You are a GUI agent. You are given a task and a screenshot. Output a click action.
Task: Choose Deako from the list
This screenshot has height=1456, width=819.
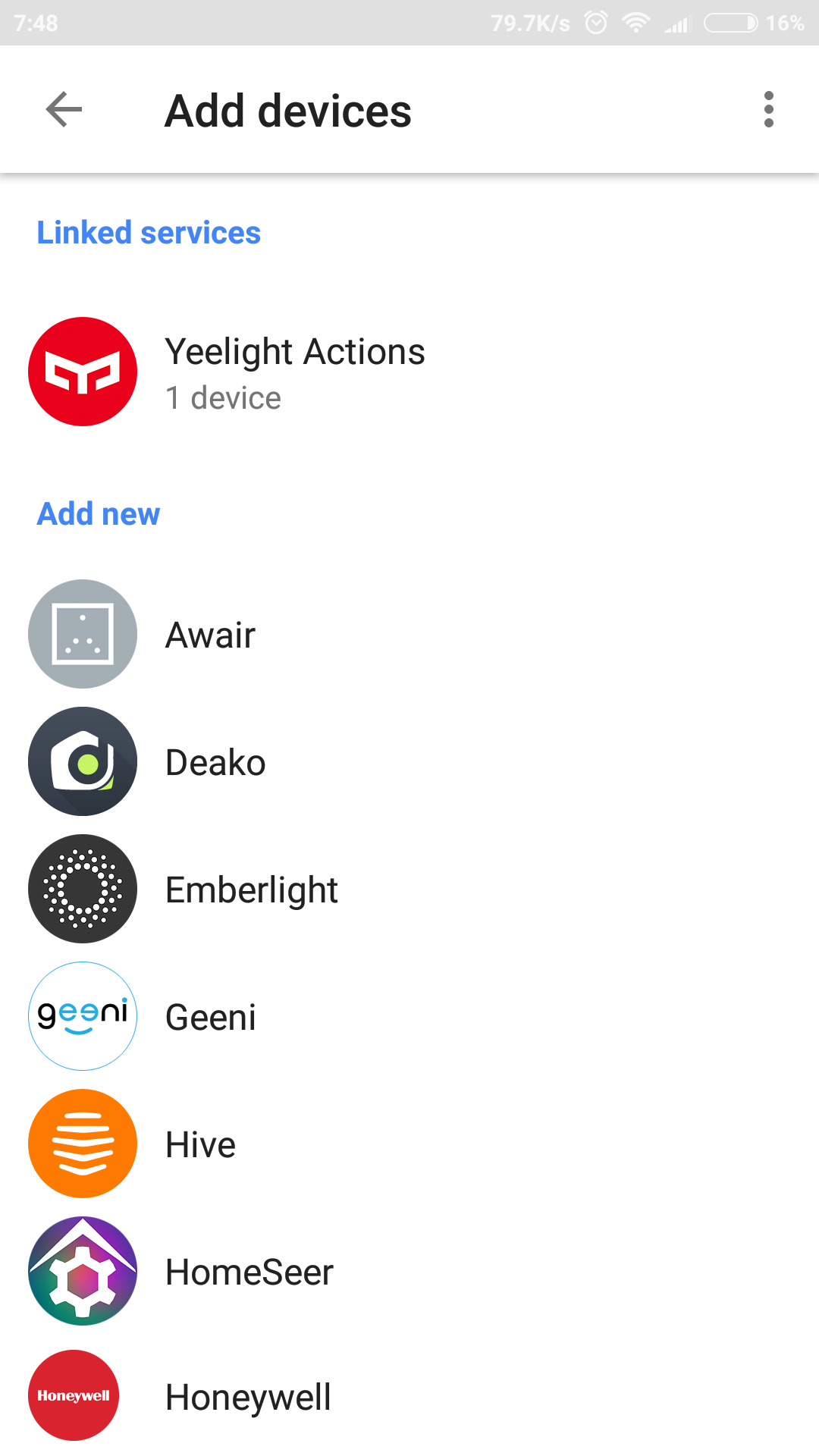pos(215,762)
